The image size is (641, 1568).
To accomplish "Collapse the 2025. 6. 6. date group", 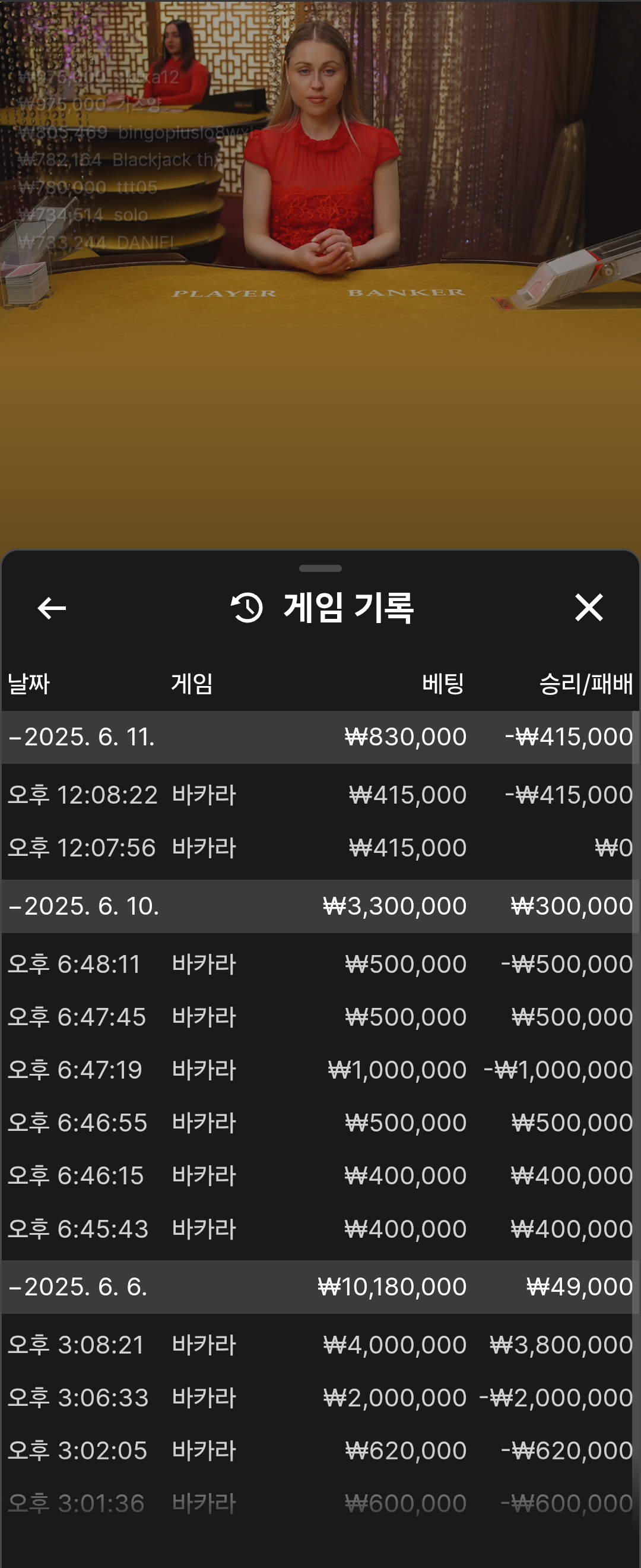I will coord(78,1287).
